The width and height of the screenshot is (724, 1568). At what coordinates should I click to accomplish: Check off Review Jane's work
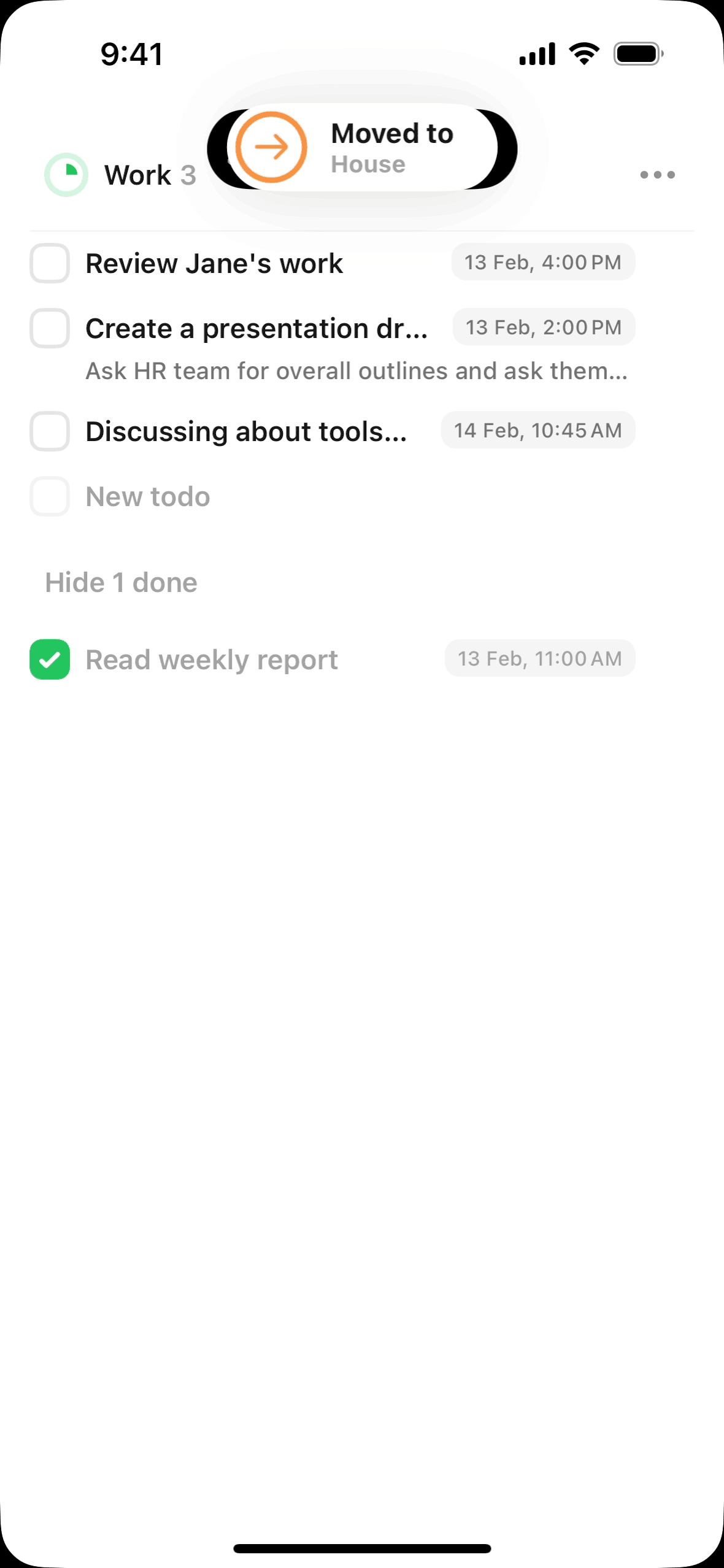[x=50, y=263]
